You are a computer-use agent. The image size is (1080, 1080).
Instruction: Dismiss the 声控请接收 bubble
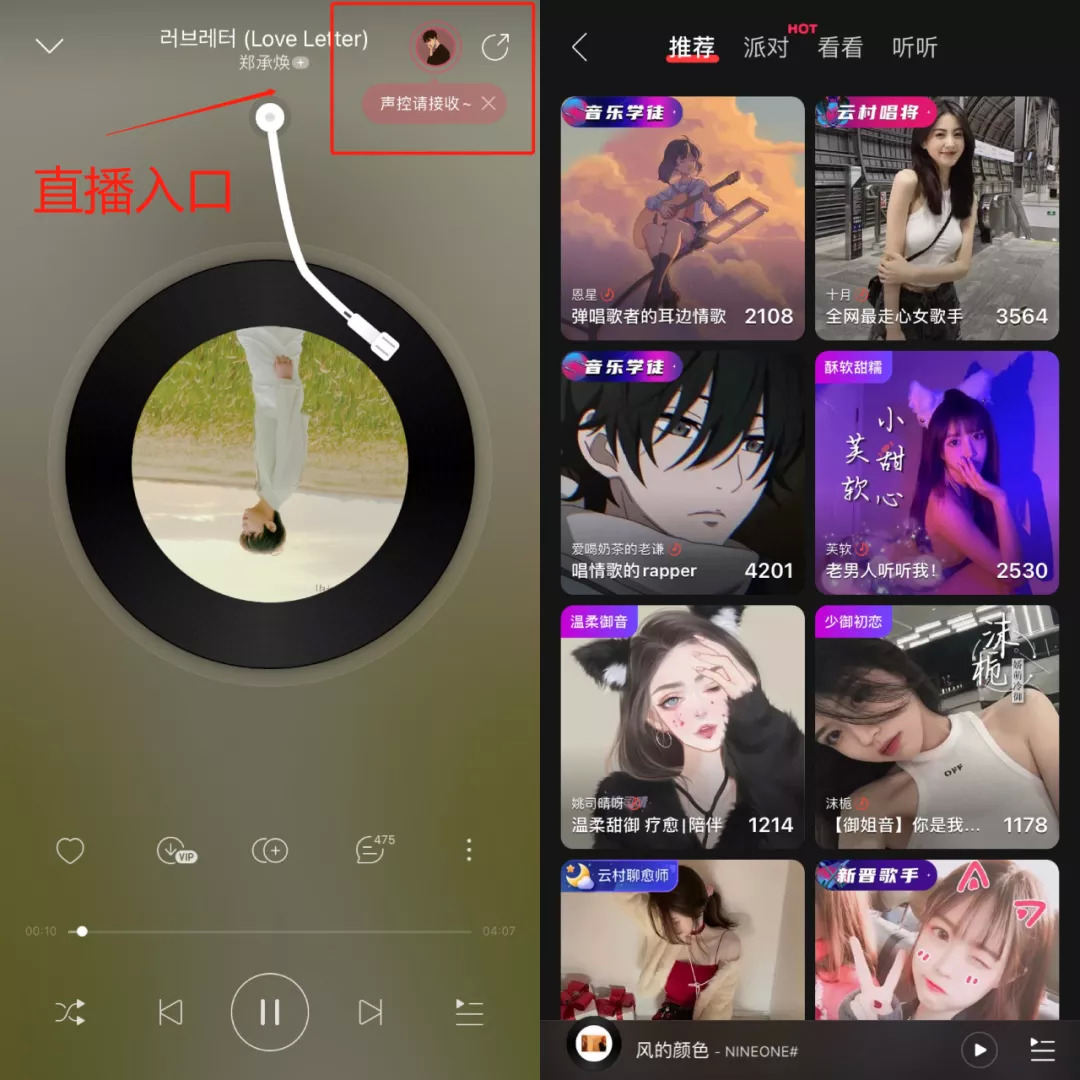(488, 104)
